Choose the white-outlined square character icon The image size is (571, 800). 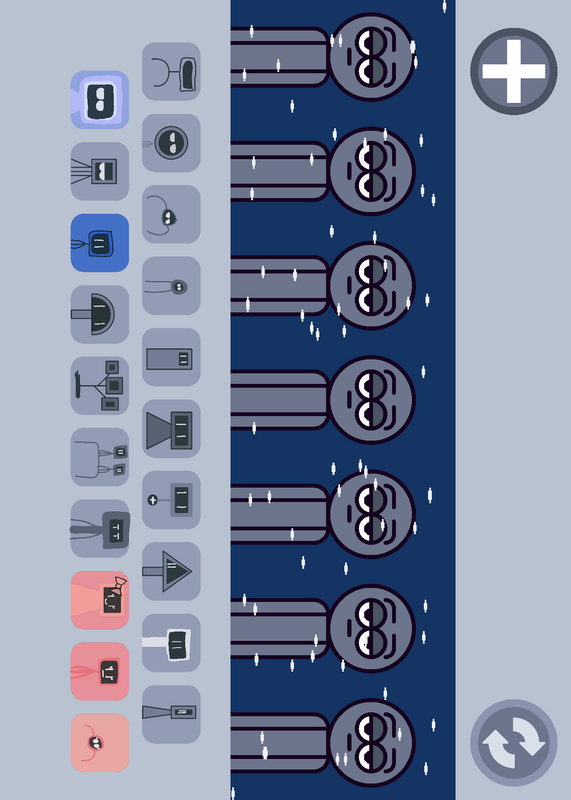point(171,642)
